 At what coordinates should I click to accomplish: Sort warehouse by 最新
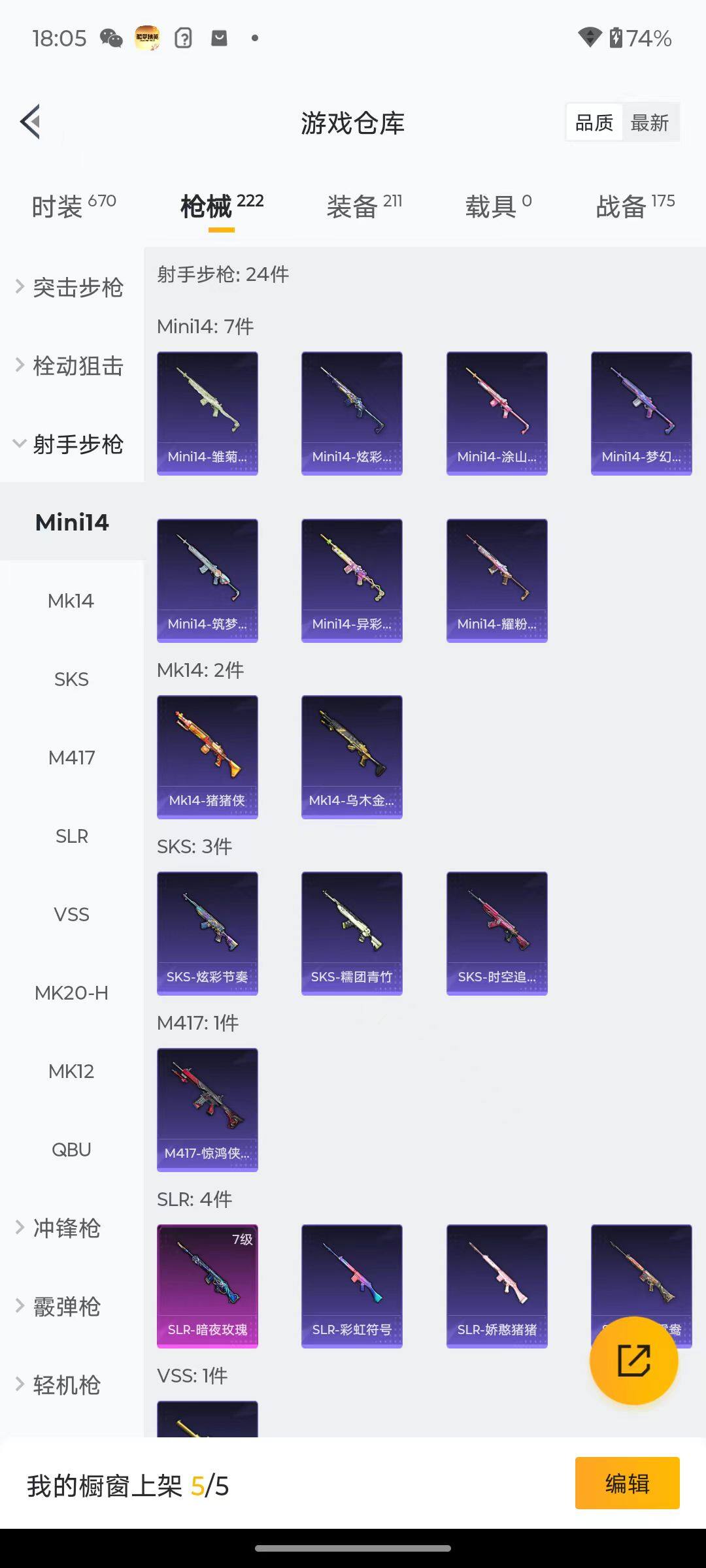point(649,123)
